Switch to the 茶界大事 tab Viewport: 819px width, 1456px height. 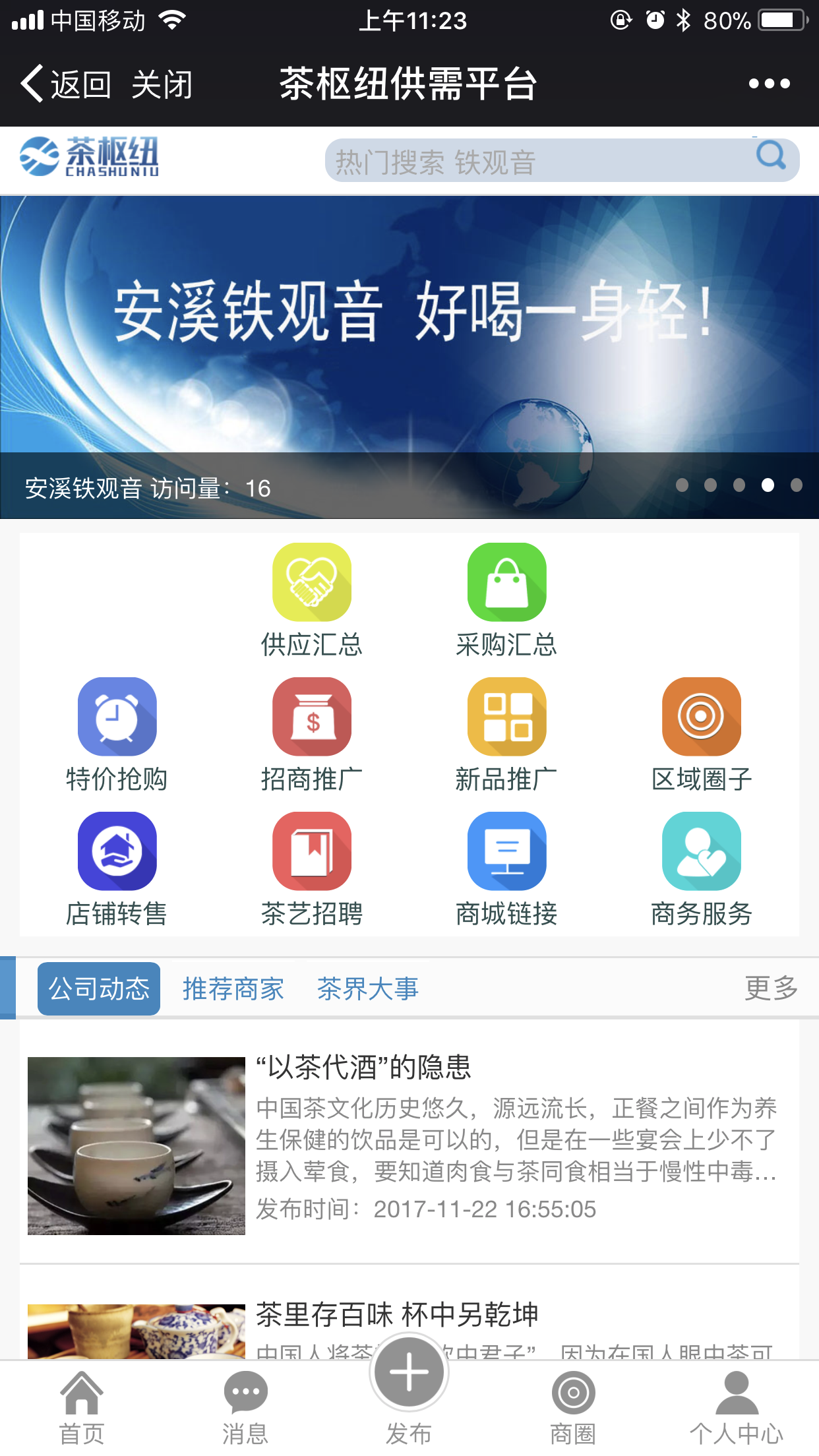coord(367,989)
